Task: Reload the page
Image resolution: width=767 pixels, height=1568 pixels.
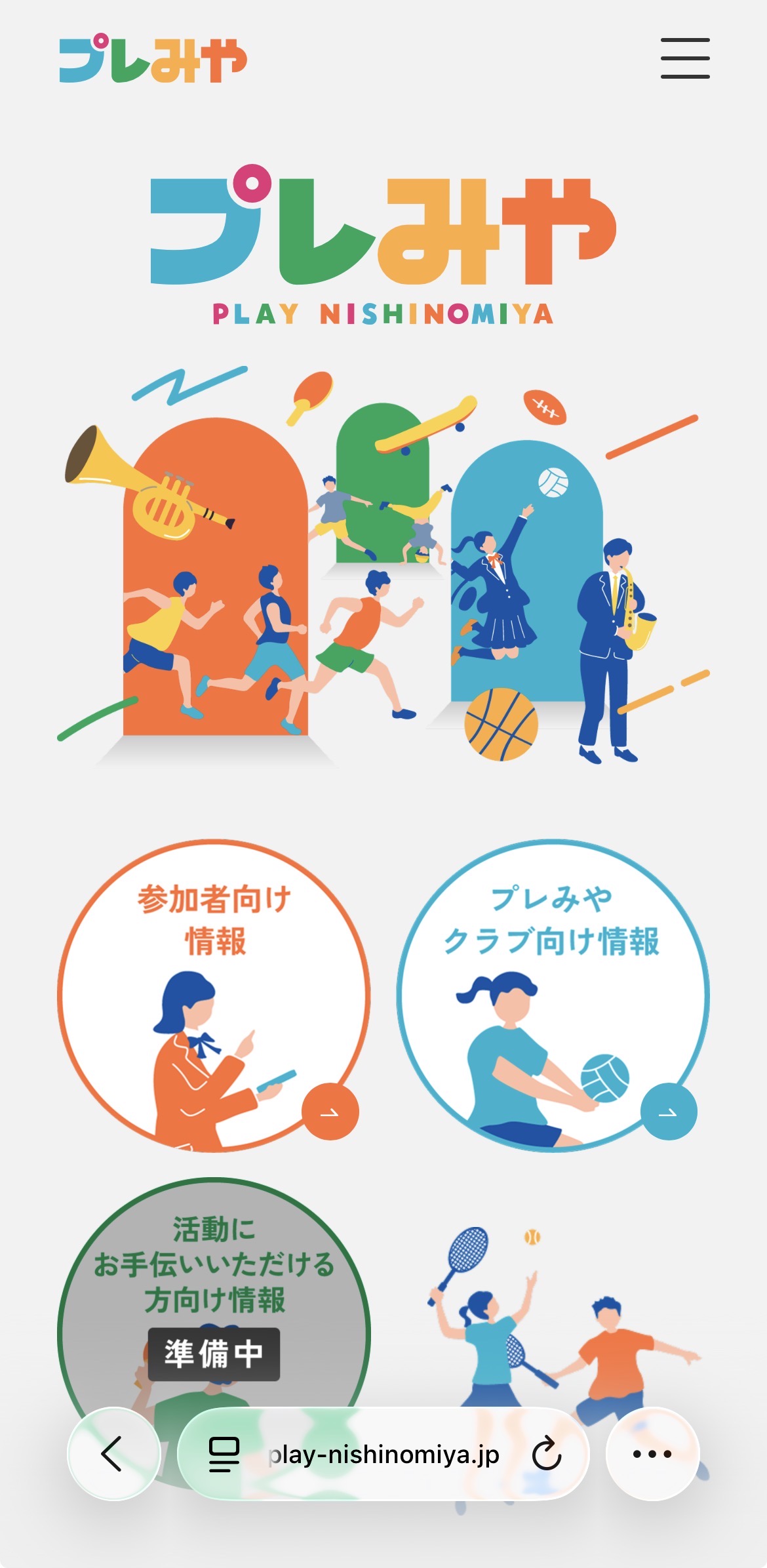Action: 546,1454
